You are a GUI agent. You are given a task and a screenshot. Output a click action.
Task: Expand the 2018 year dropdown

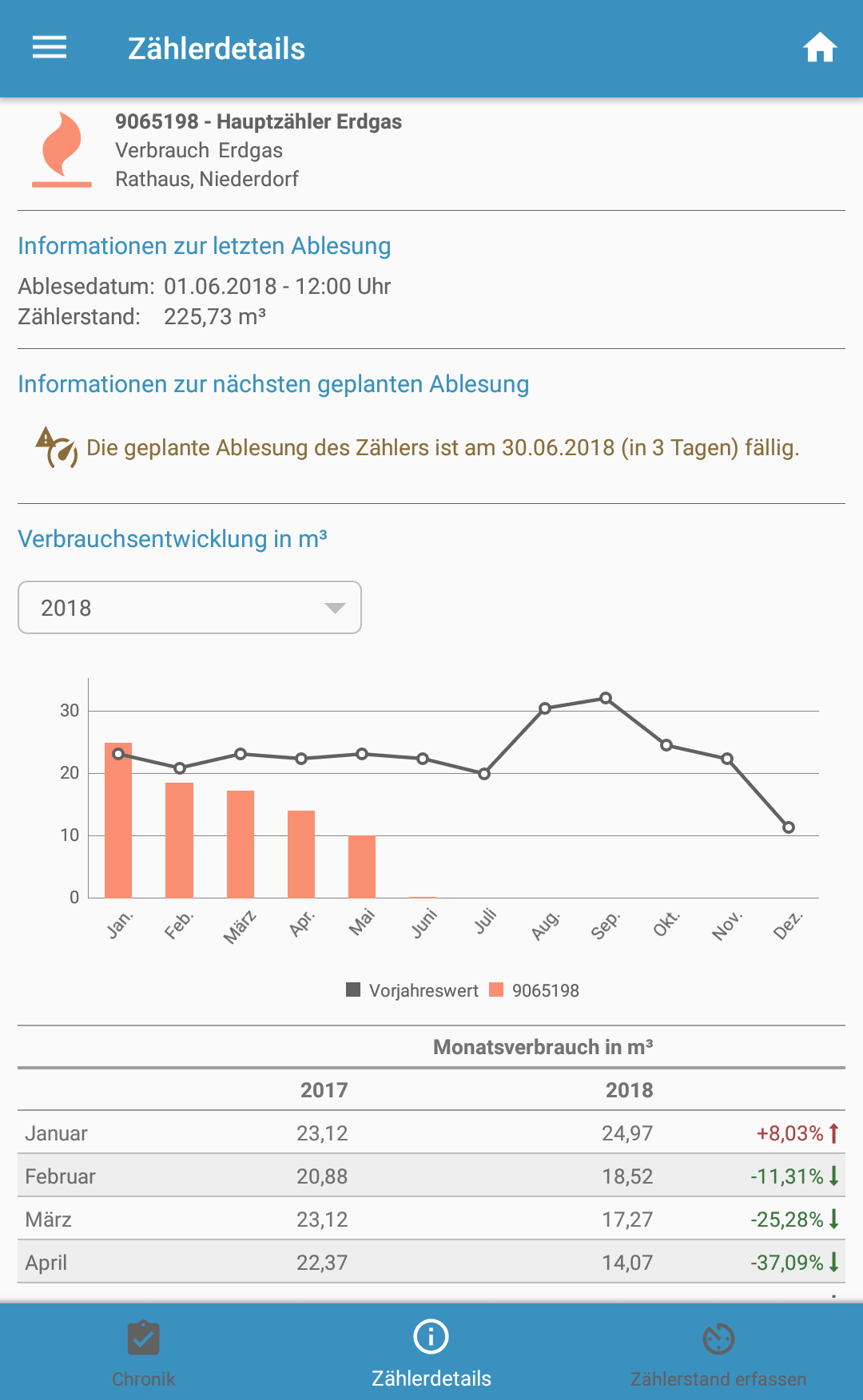(189, 608)
